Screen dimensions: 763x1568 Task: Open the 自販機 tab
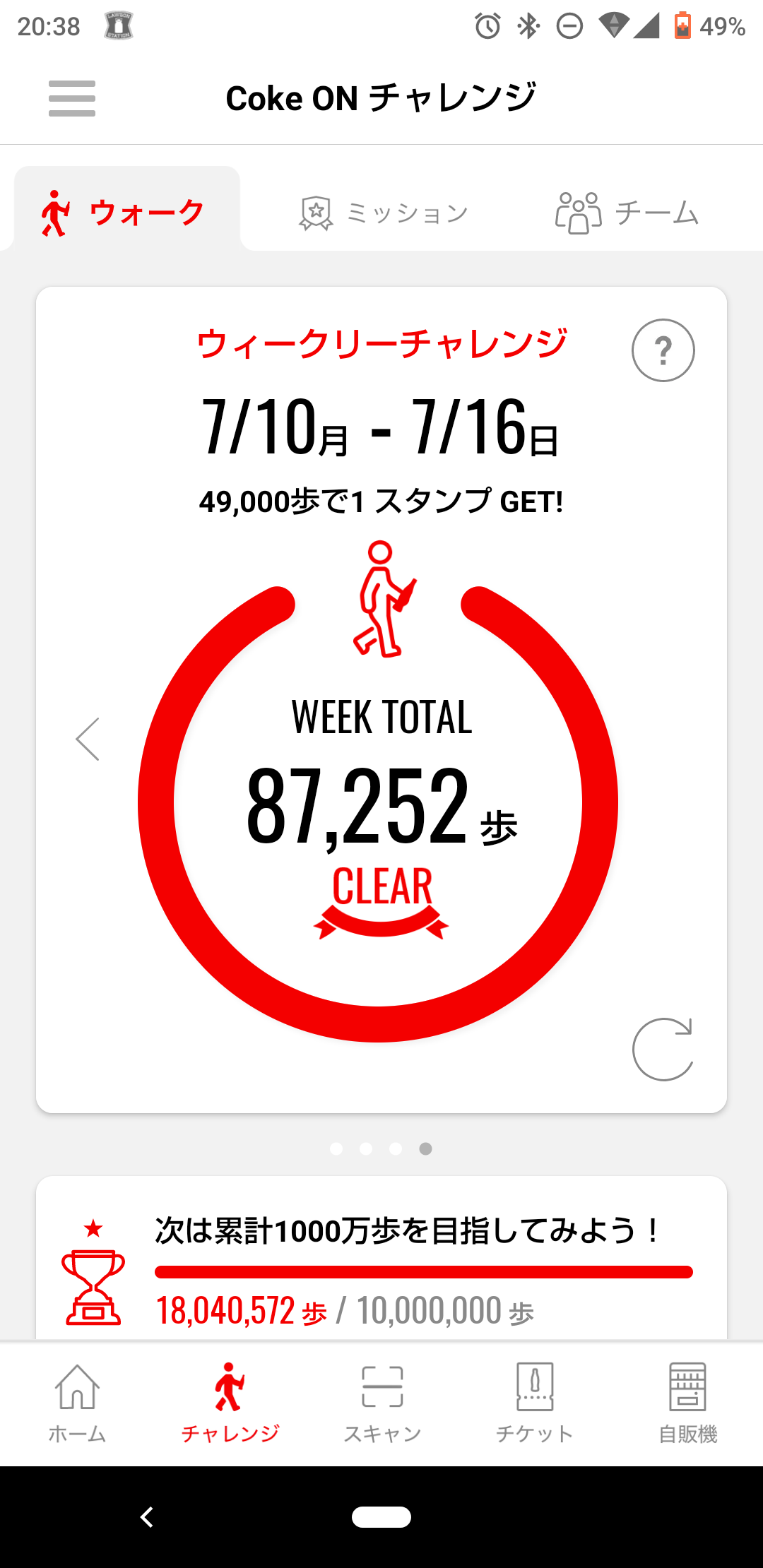coord(687,1403)
